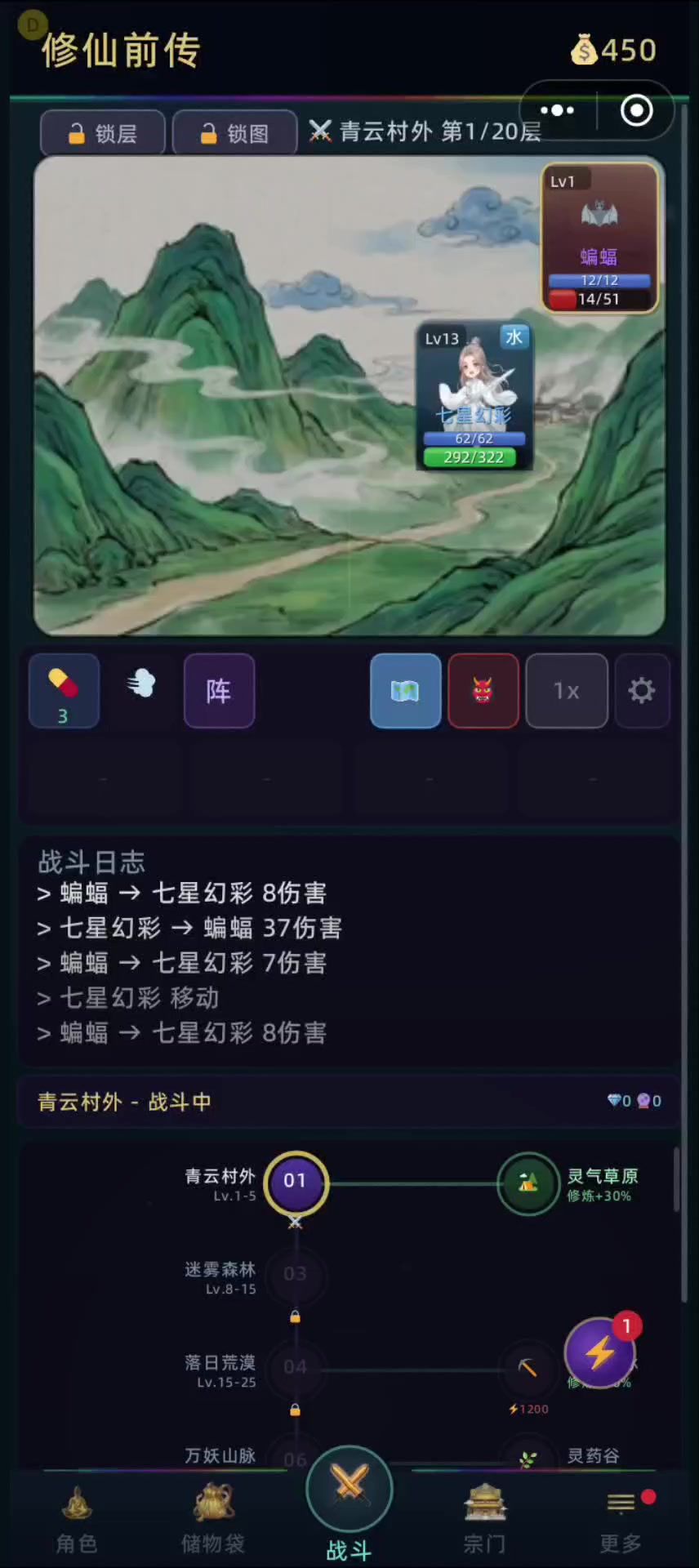Tap the 蝙蝠 enemy card
This screenshot has height=1568, width=699.
(x=599, y=238)
